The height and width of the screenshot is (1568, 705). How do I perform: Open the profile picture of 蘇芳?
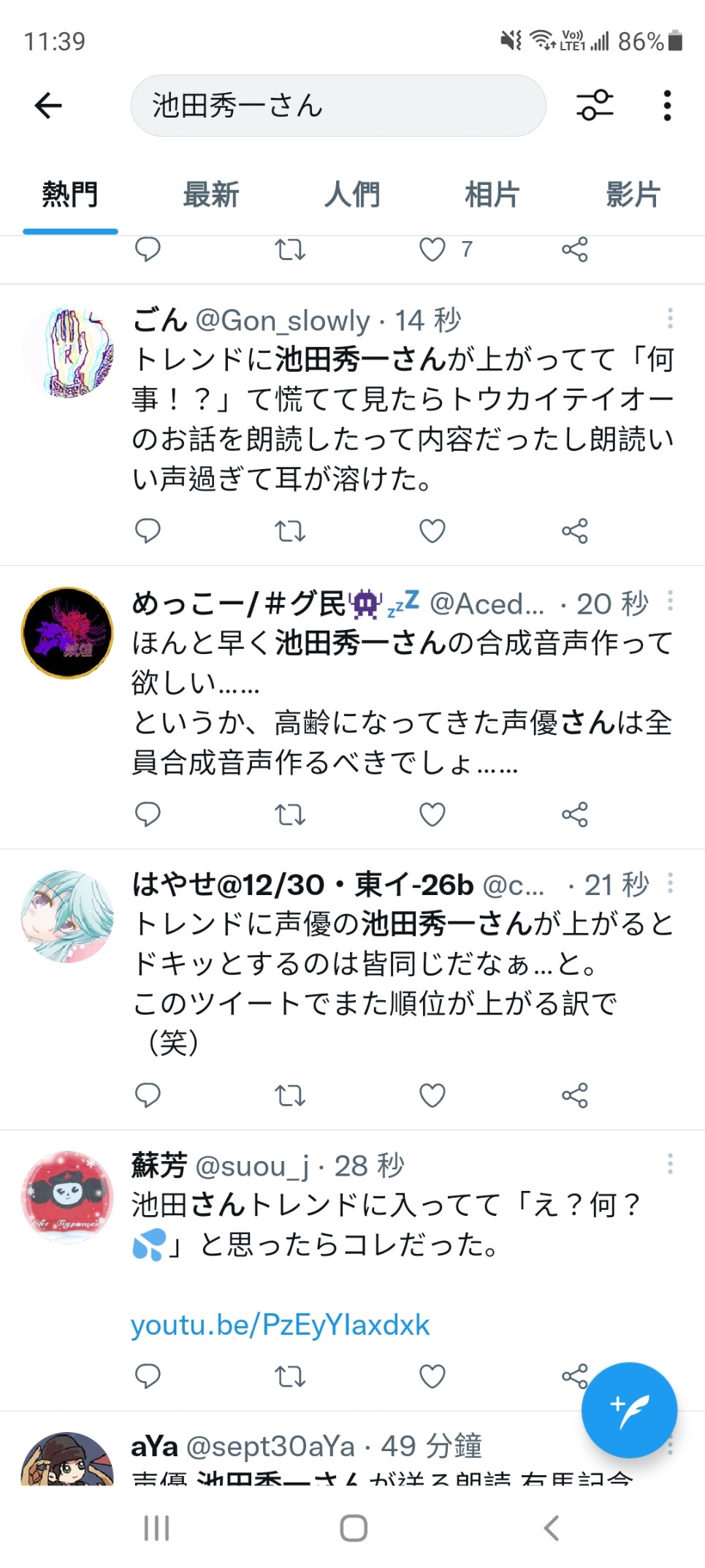point(67,1196)
